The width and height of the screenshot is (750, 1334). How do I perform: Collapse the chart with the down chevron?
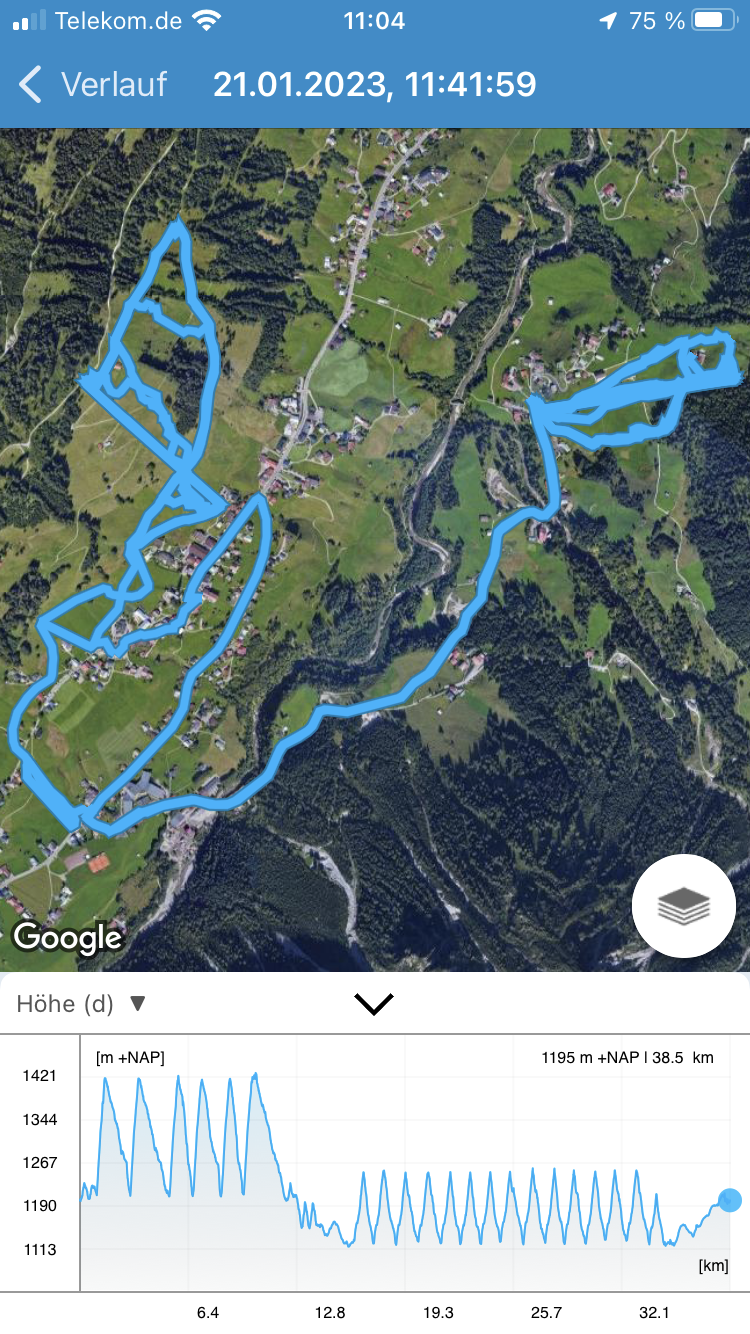point(374,1003)
